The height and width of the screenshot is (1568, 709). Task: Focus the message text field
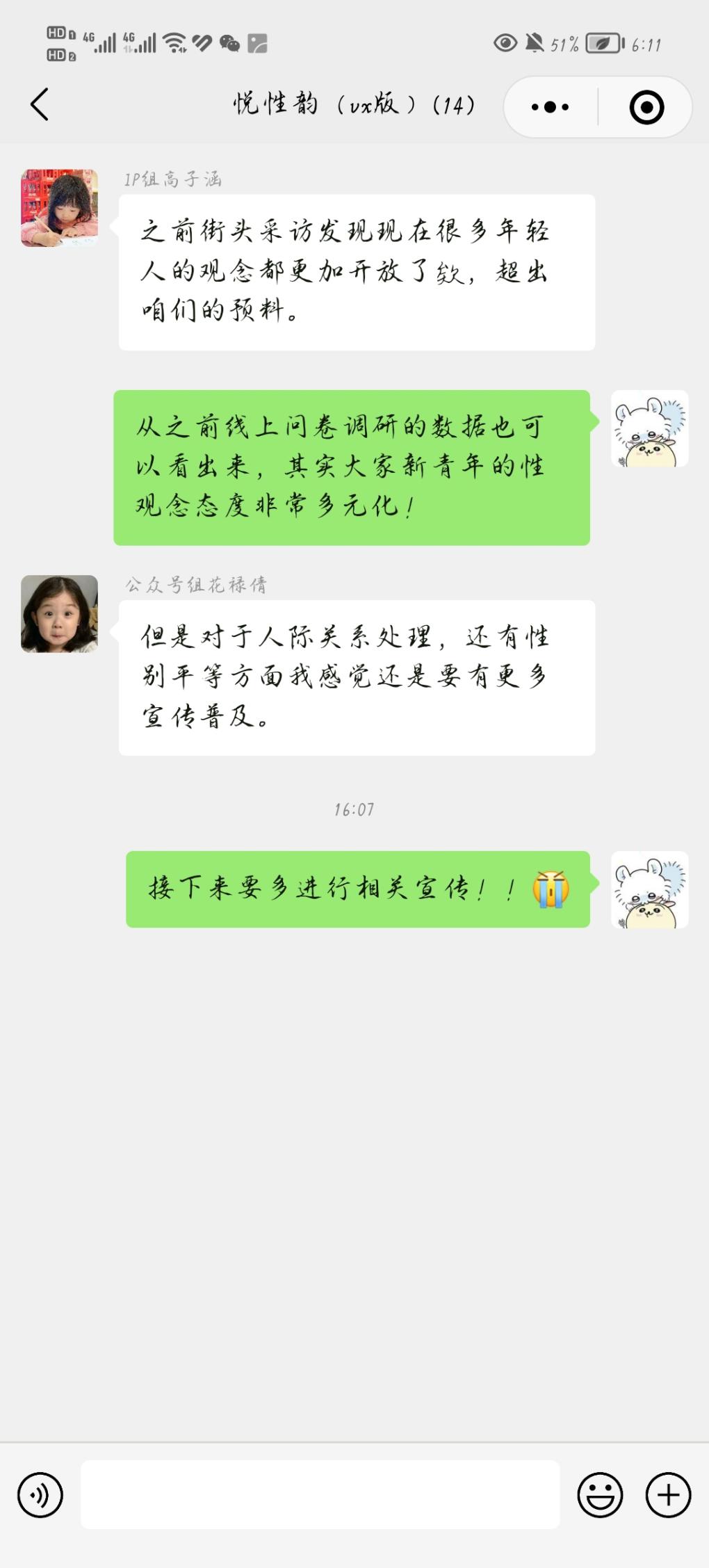tap(320, 1494)
